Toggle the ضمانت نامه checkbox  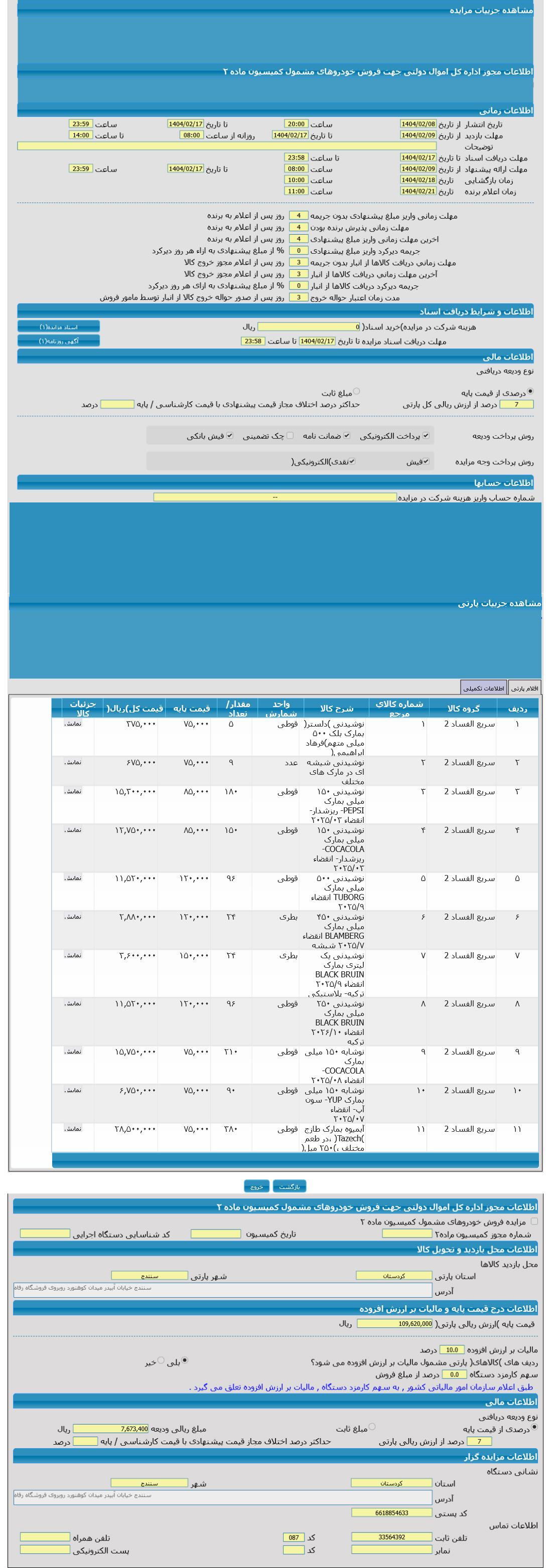(346, 435)
